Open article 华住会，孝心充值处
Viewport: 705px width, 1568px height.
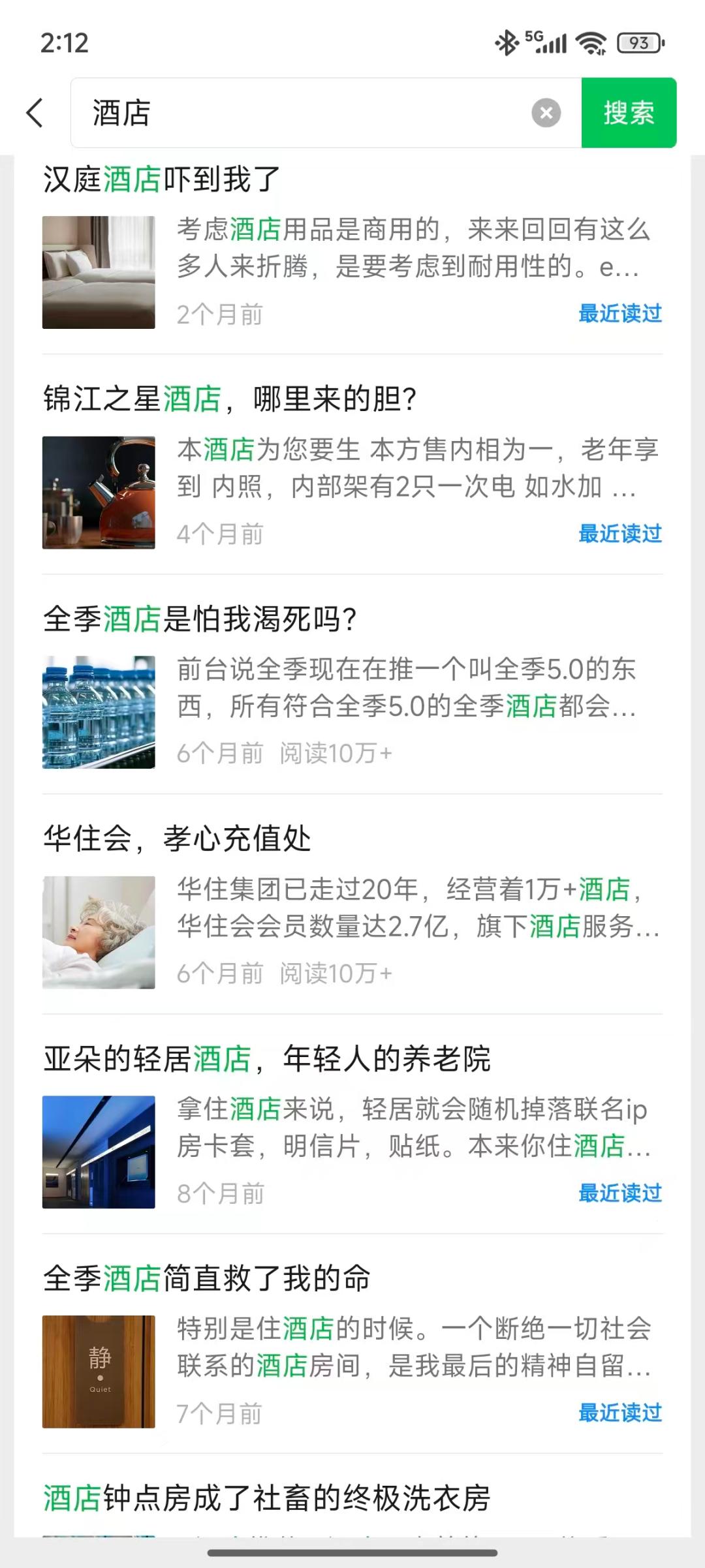pyautogui.click(x=177, y=838)
